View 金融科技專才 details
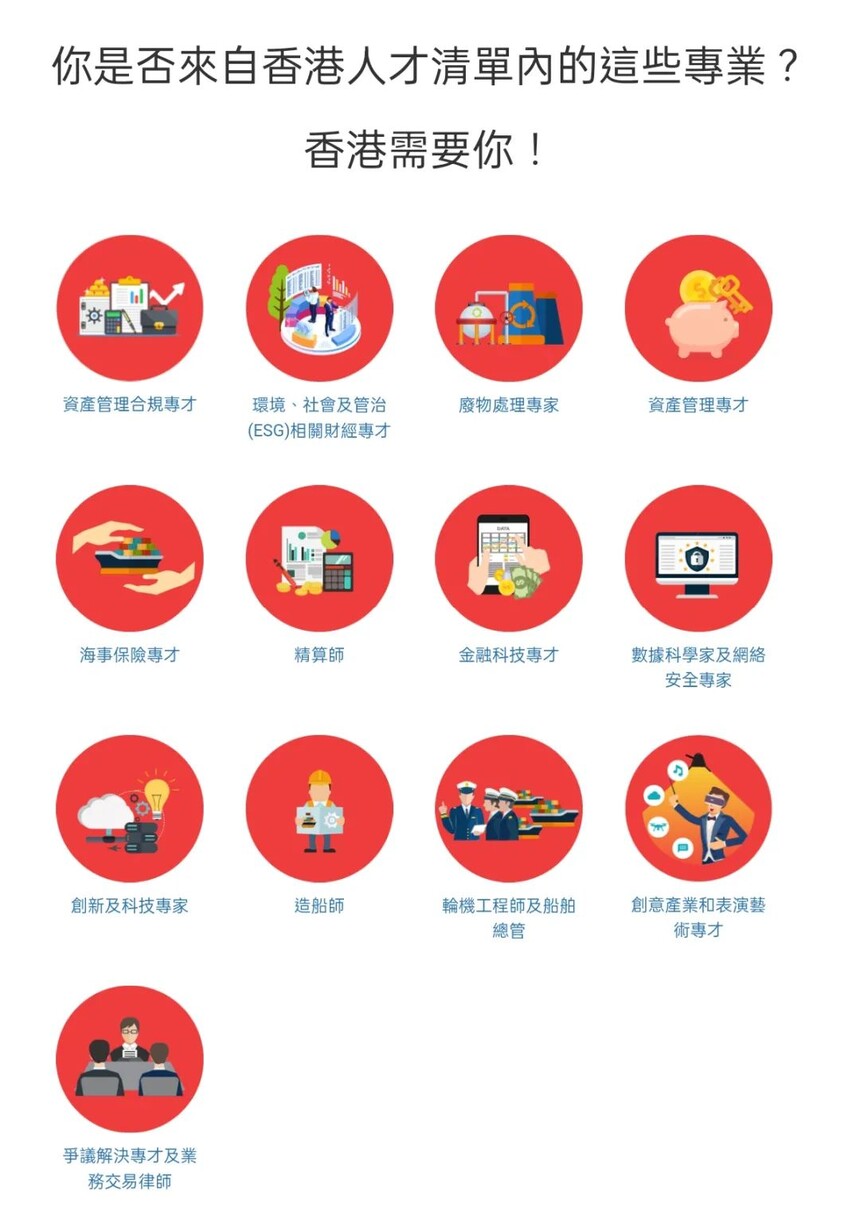860x1215 pixels. click(508, 558)
